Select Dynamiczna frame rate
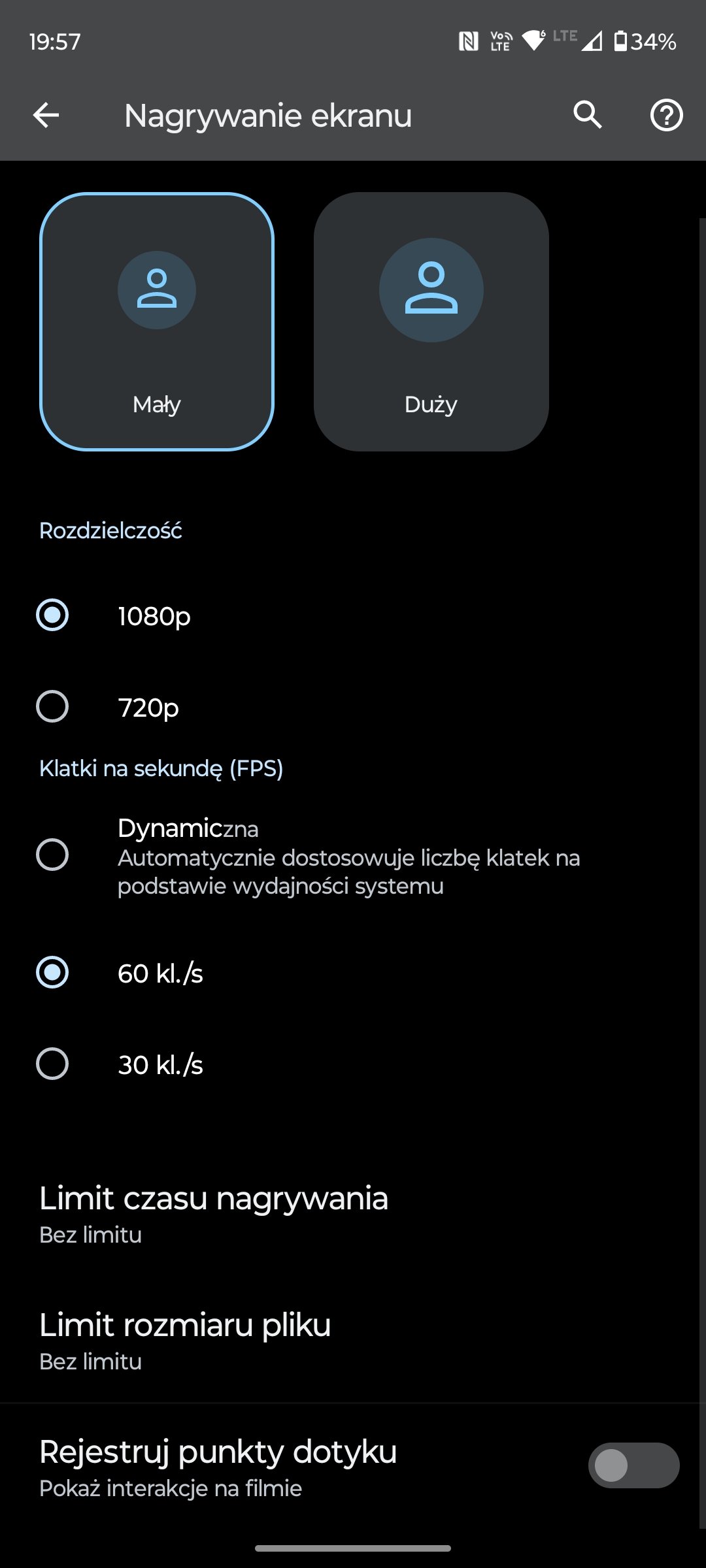This screenshot has width=706, height=1568. point(353,855)
